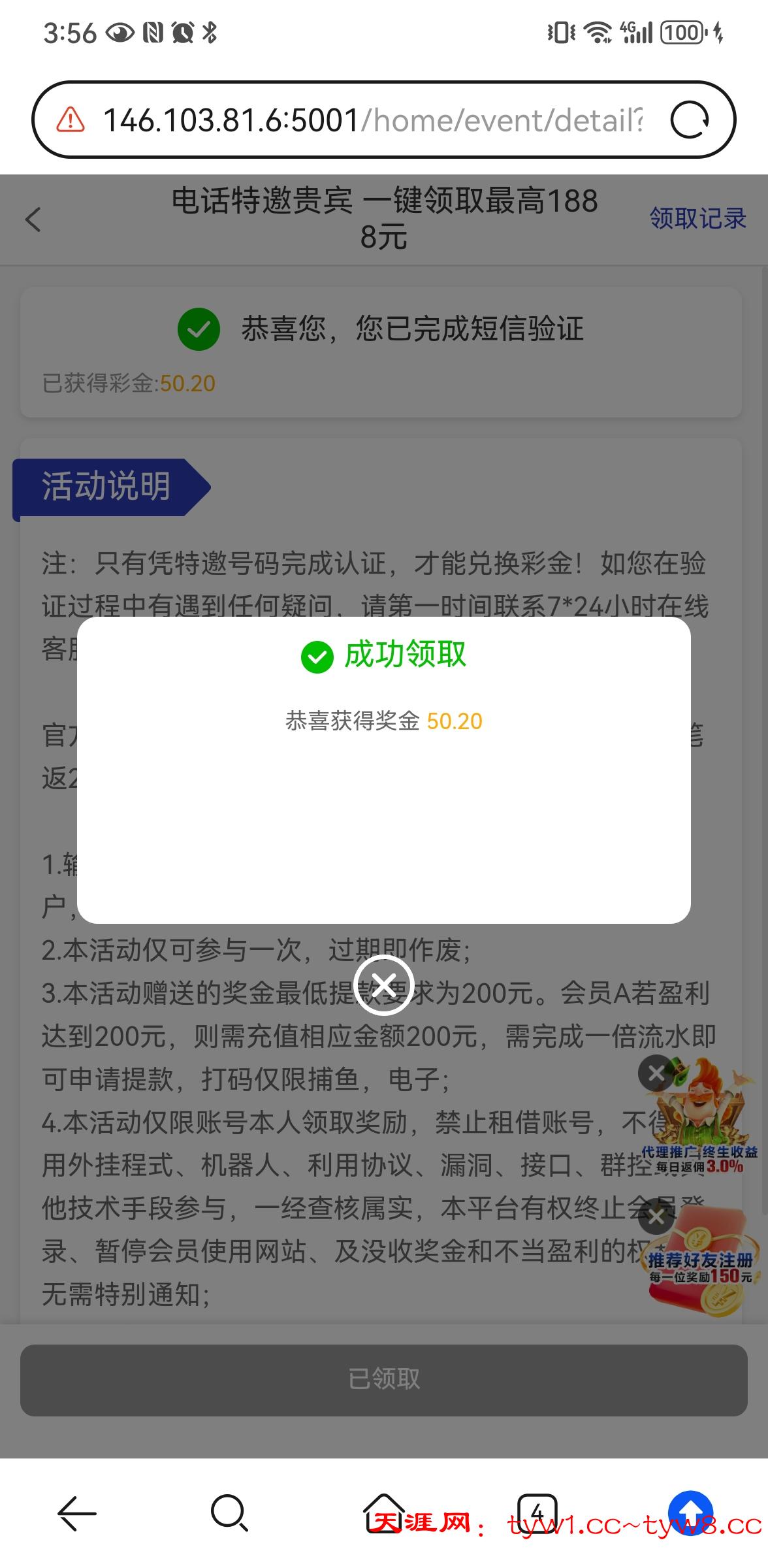This screenshot has width=768, height=1568.
Task: Tap the 已领取 button
Action: coord(384,1379)
